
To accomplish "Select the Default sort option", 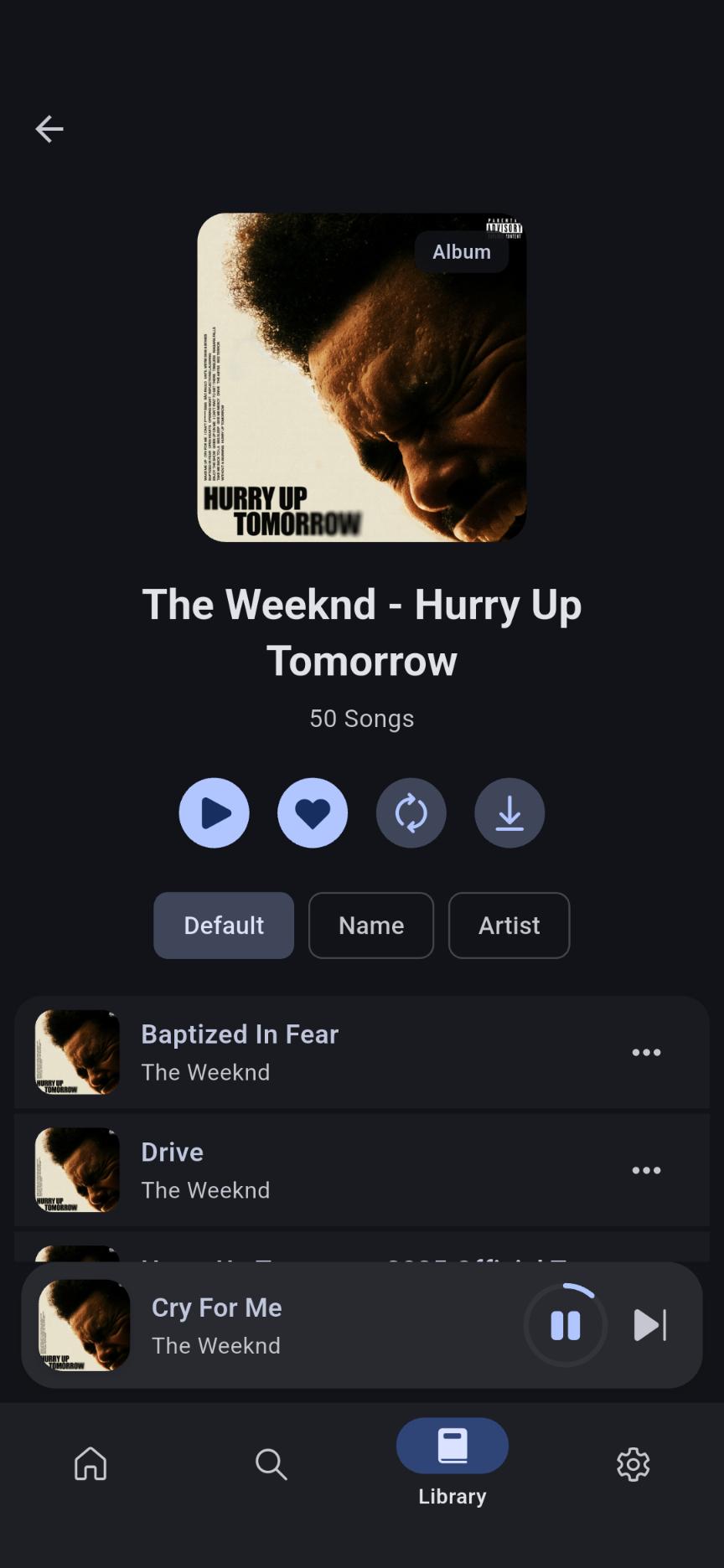I will [224, 926].
